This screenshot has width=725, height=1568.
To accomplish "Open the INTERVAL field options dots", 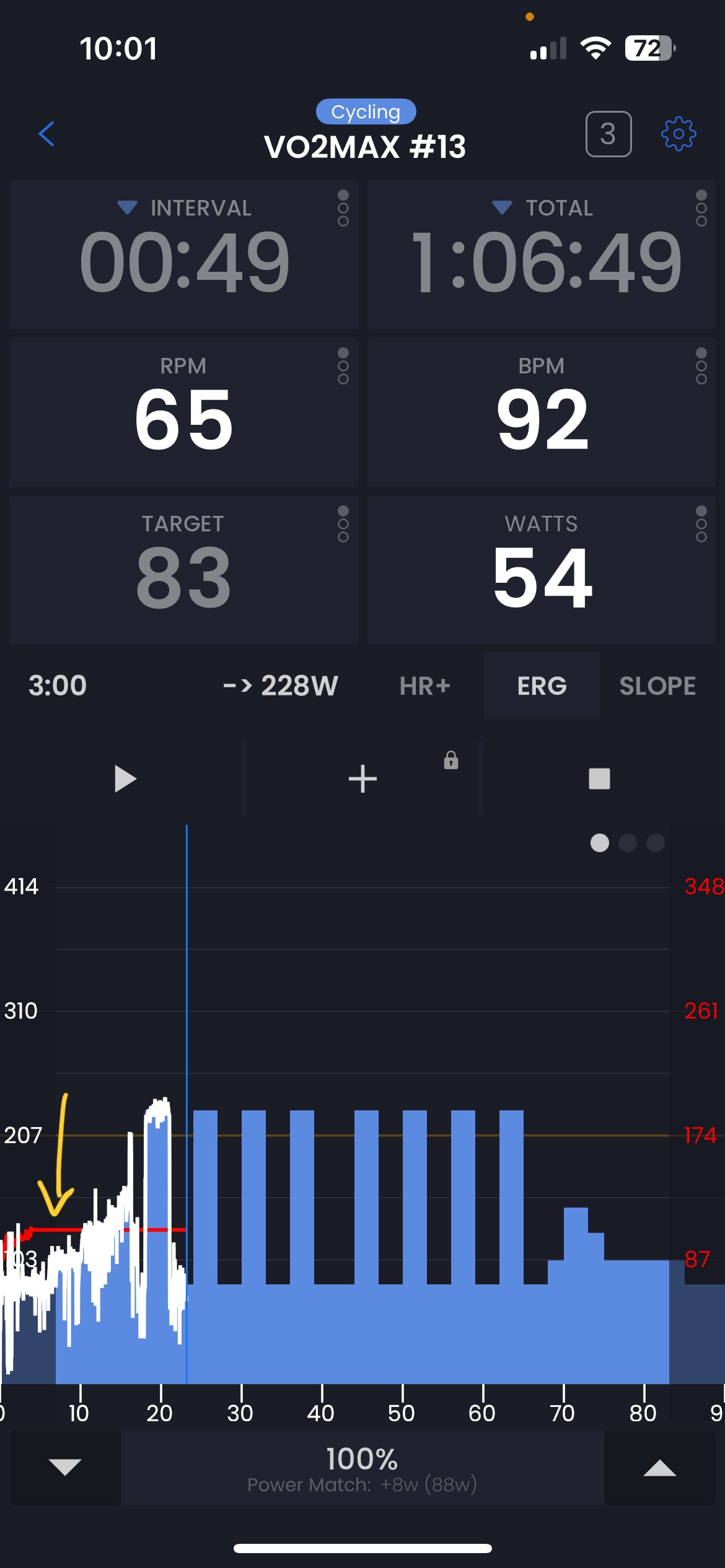I will coord(343,208).
